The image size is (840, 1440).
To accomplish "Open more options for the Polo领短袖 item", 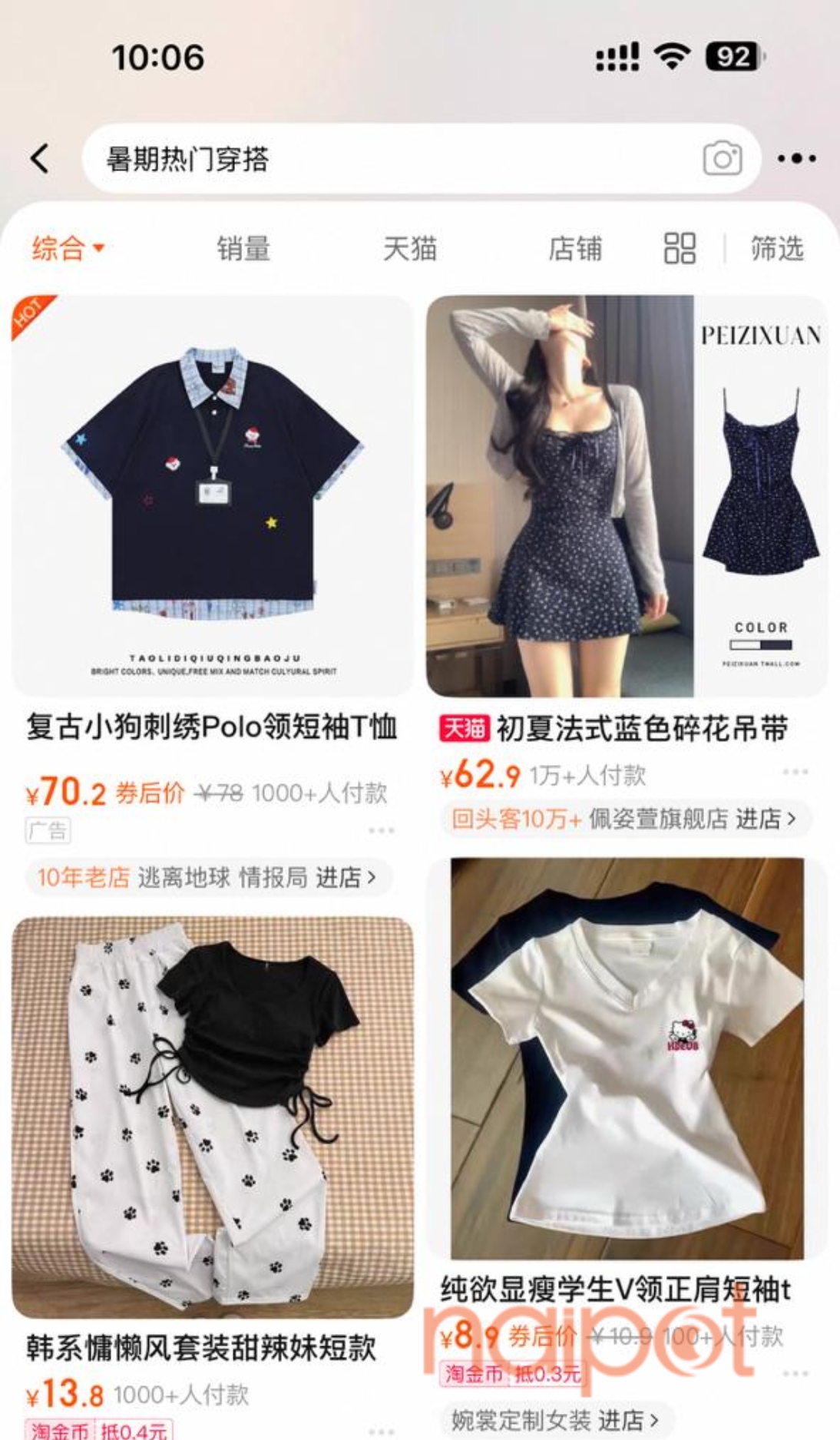I will click(381, 830).
